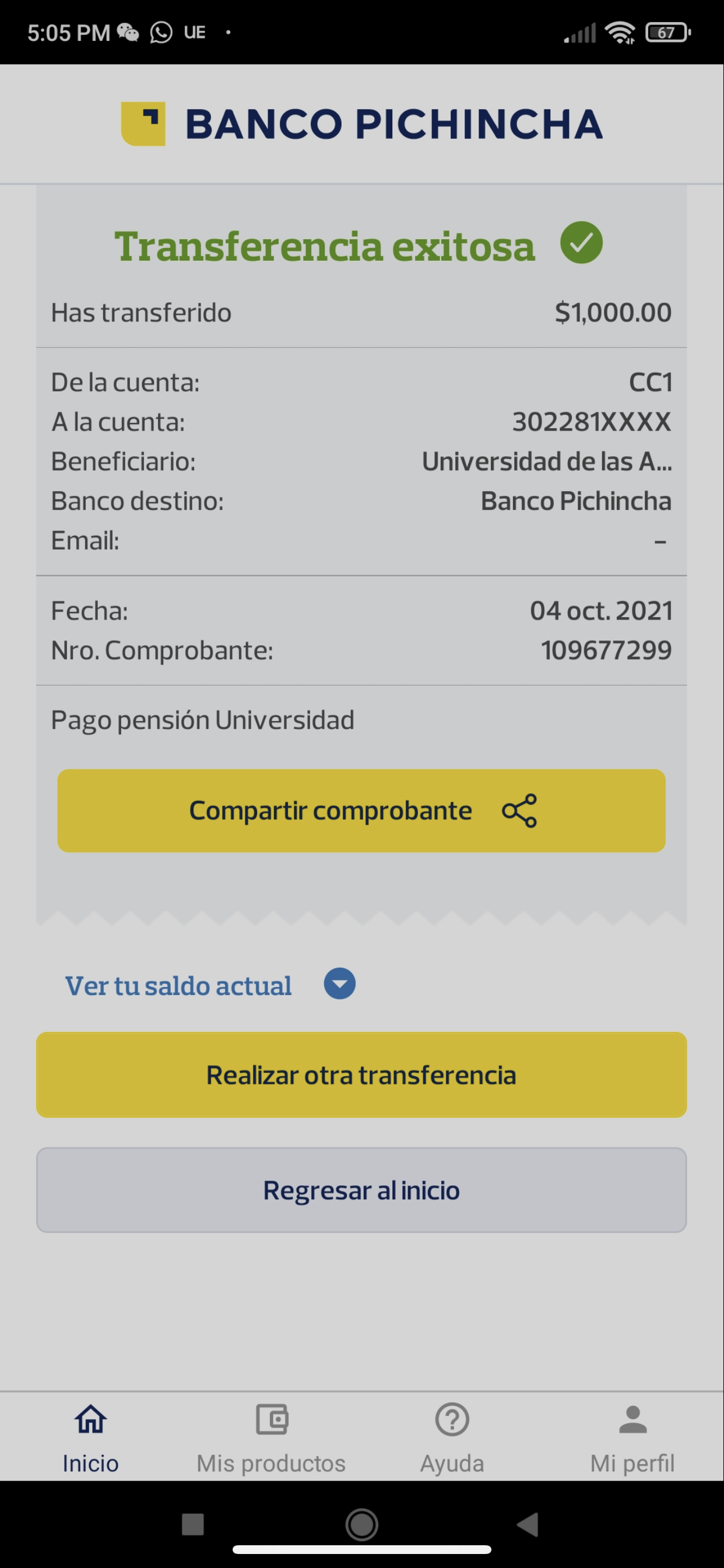Open the Mi perfil tab
724x1568 pixels.
pyautogui.click(x=632, y=1438)
